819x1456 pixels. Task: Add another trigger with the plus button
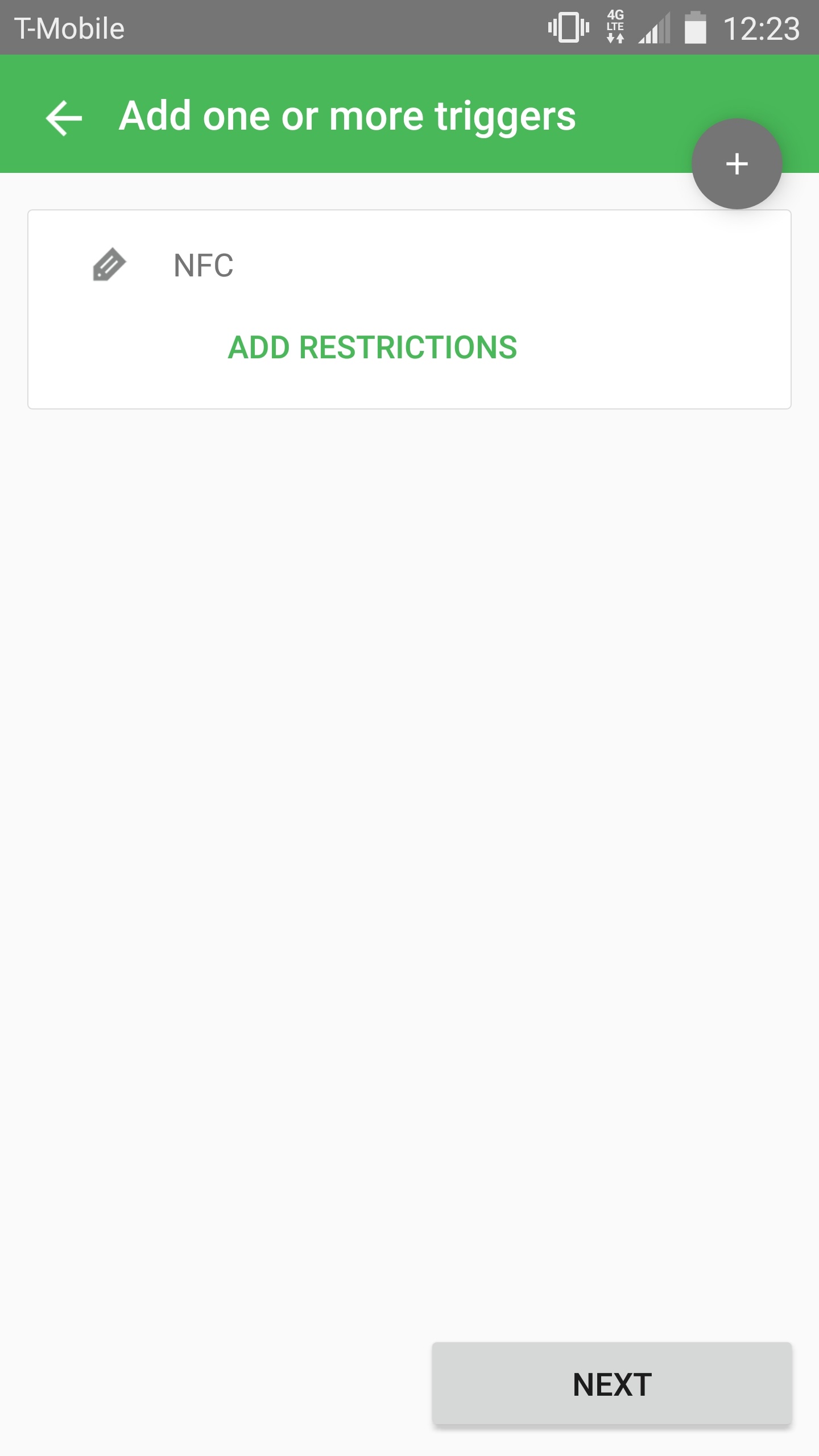[737, 164]
